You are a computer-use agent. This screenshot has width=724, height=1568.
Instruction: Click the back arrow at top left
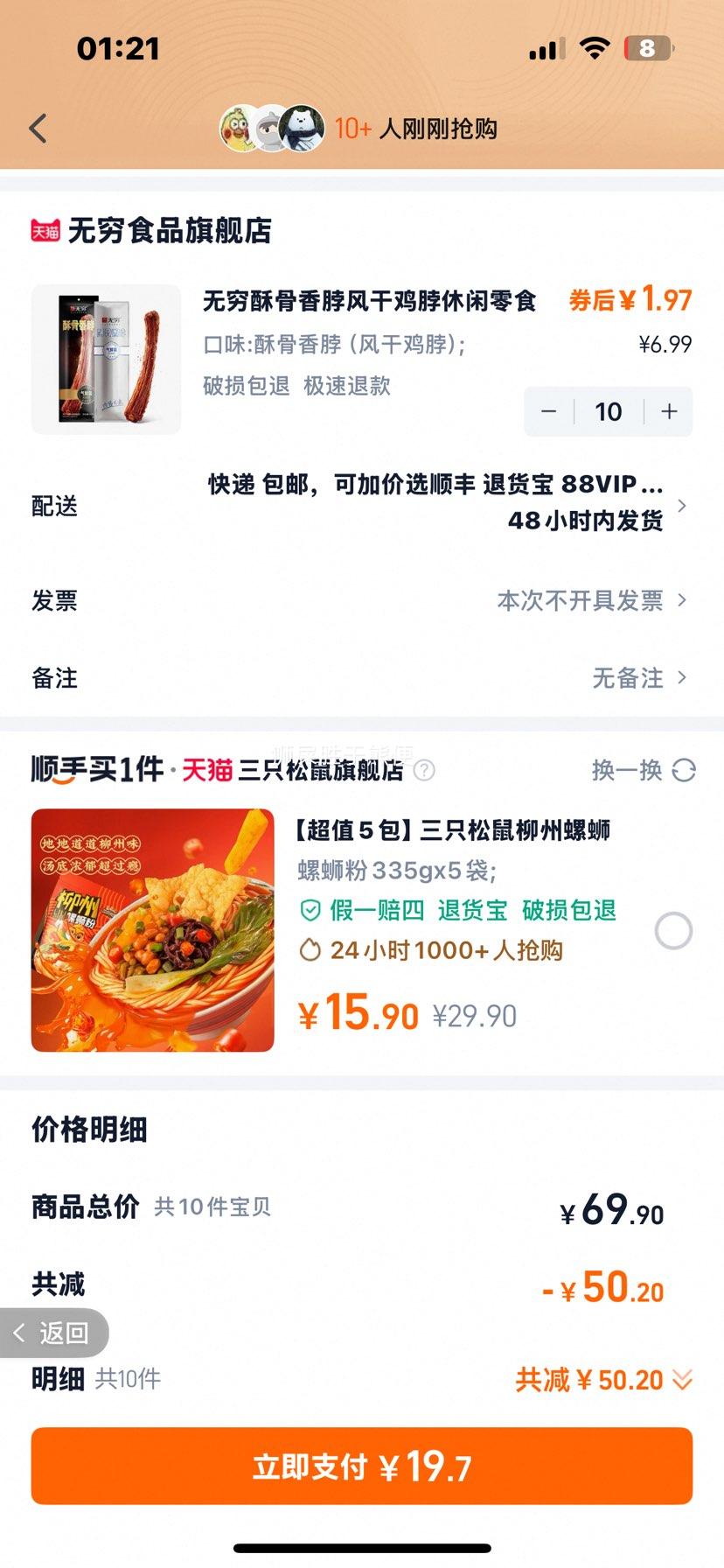37,128
